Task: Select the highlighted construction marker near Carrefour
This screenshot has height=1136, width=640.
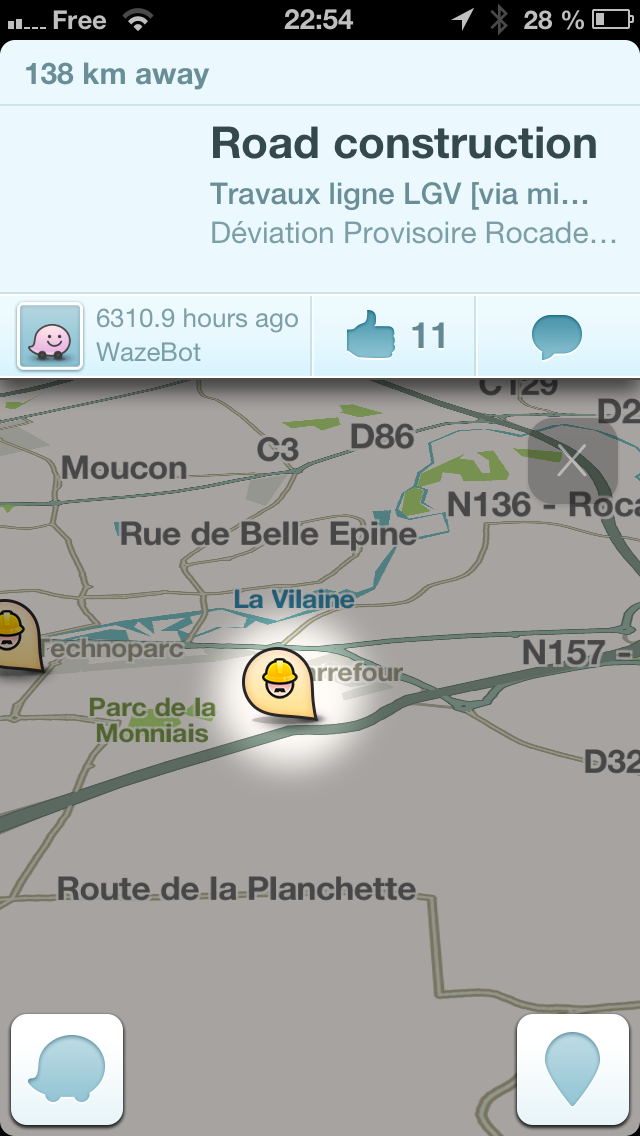Action: click(279, 683)
